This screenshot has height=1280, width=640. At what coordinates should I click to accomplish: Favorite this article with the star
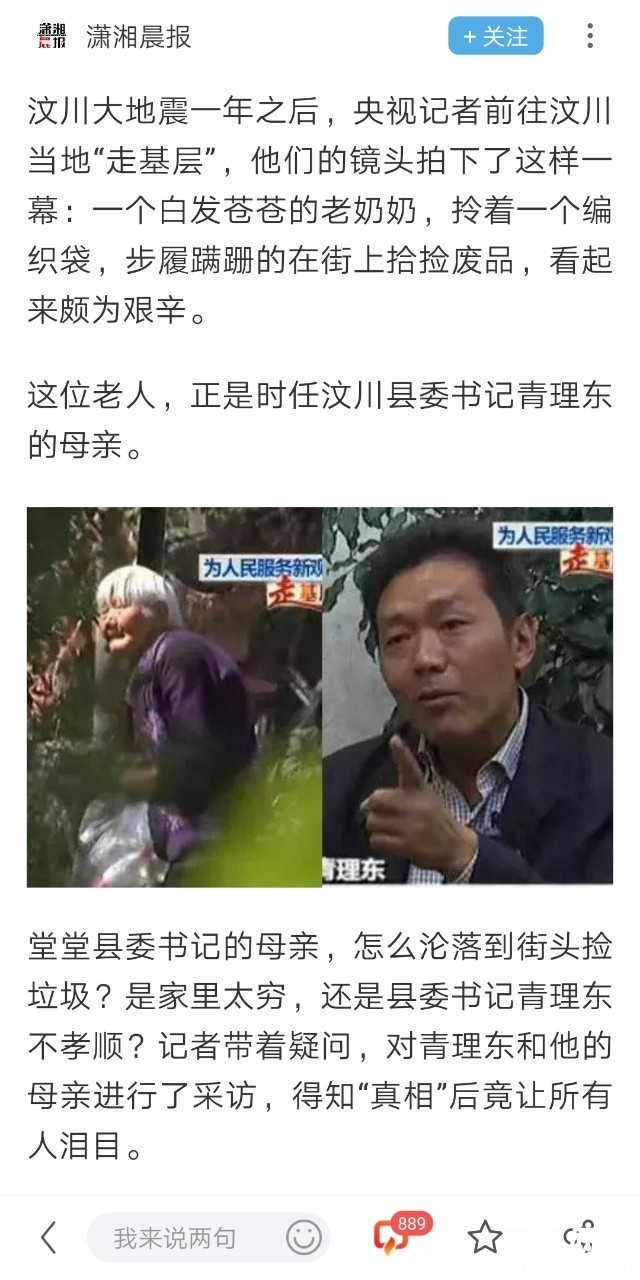point(485,1238)
